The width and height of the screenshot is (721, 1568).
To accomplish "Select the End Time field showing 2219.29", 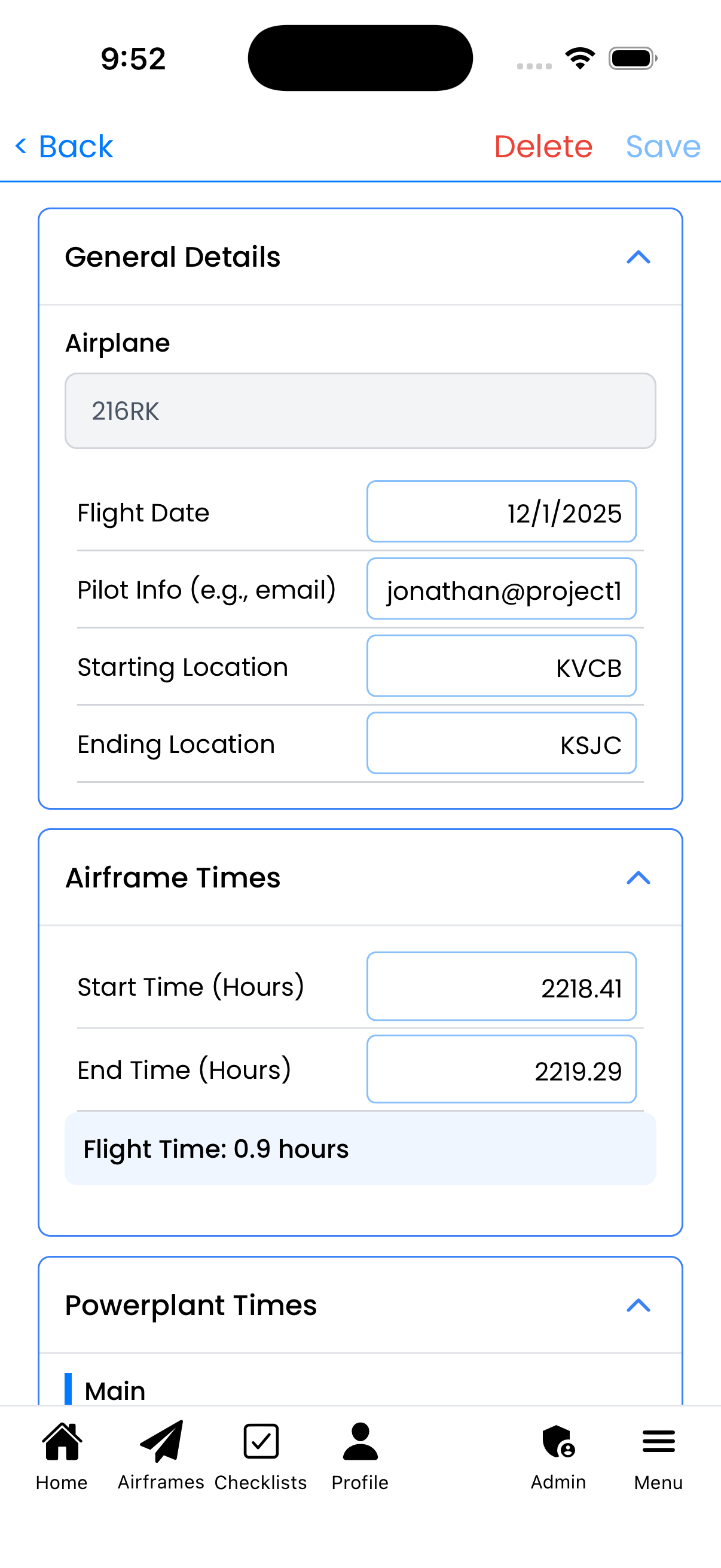I will point(501,1069).
